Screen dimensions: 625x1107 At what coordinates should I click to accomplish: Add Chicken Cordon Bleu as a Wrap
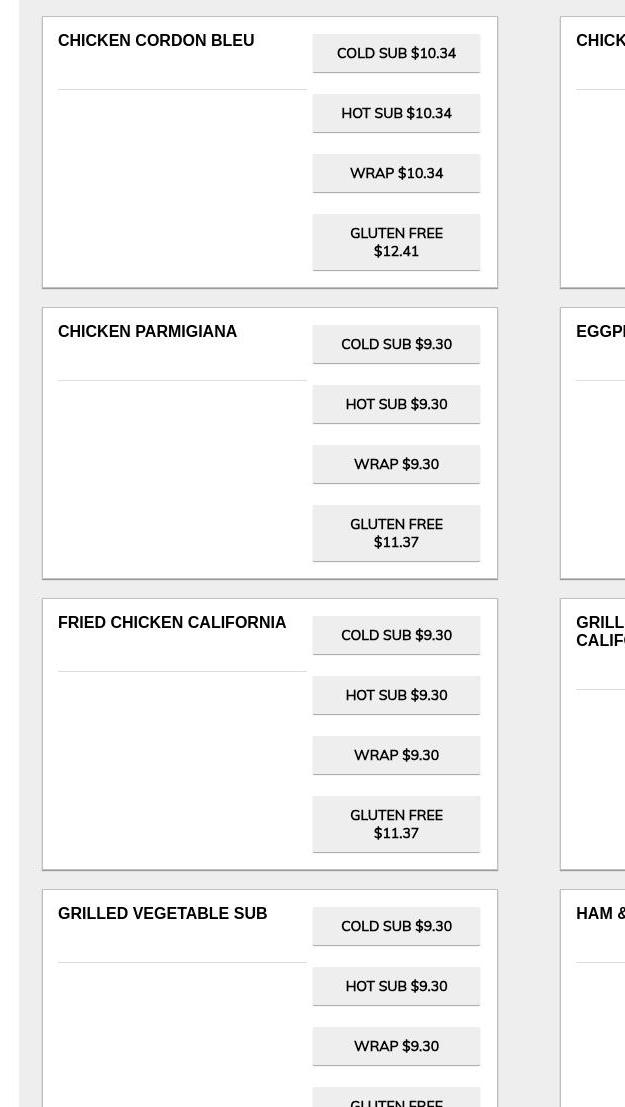(x=396, y=173)
